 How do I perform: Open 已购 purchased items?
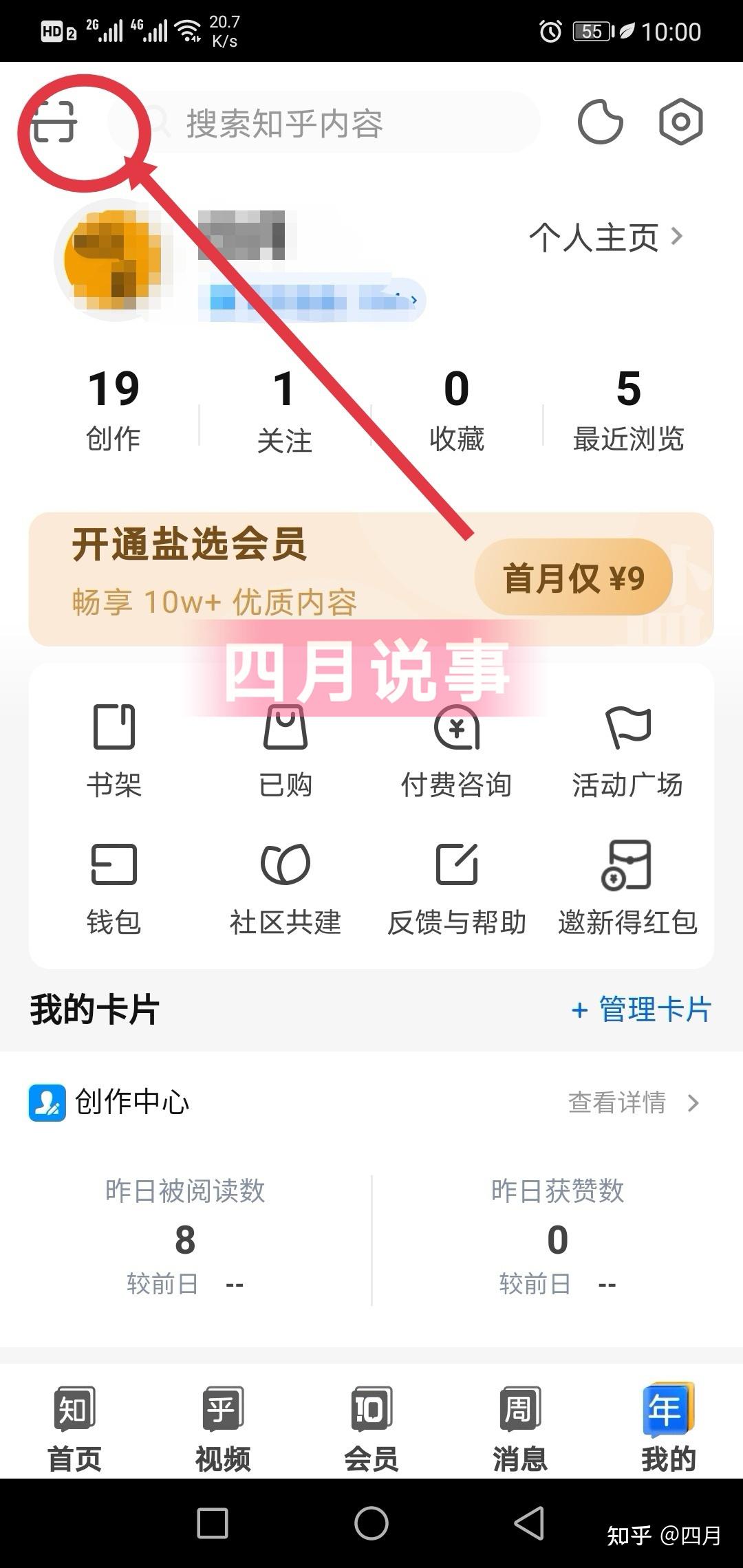point(286,750)
